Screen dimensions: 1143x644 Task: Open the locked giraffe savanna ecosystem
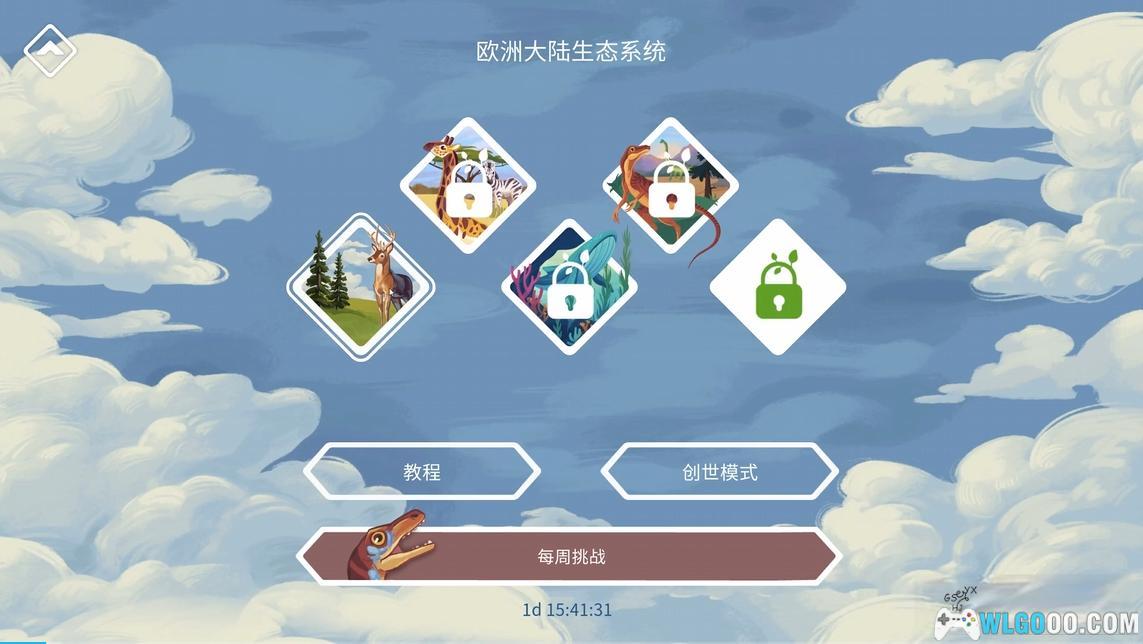coord(468,186)
